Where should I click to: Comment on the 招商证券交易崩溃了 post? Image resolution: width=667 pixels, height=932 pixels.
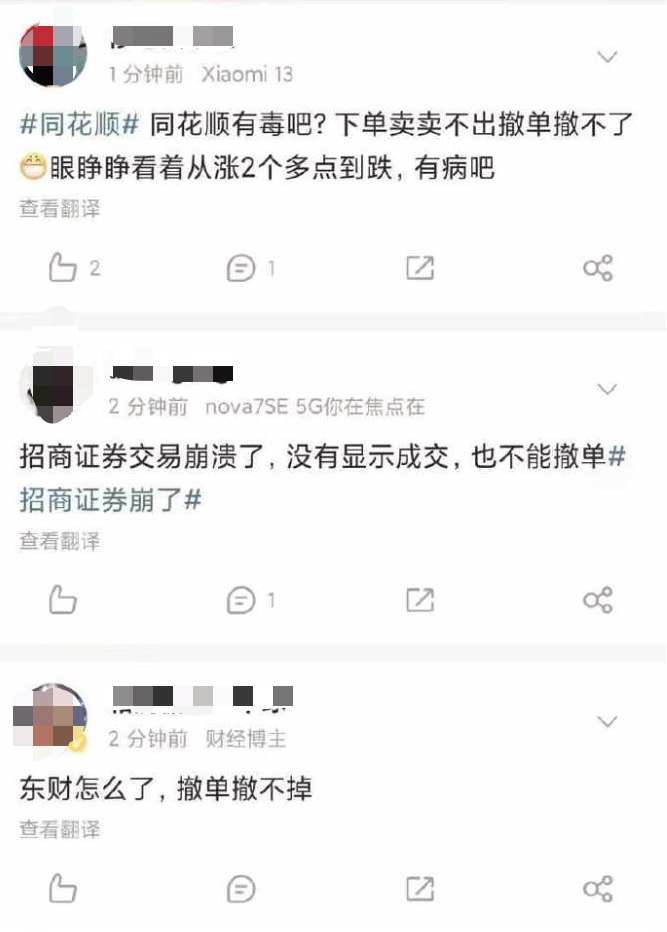coord(241,600)
